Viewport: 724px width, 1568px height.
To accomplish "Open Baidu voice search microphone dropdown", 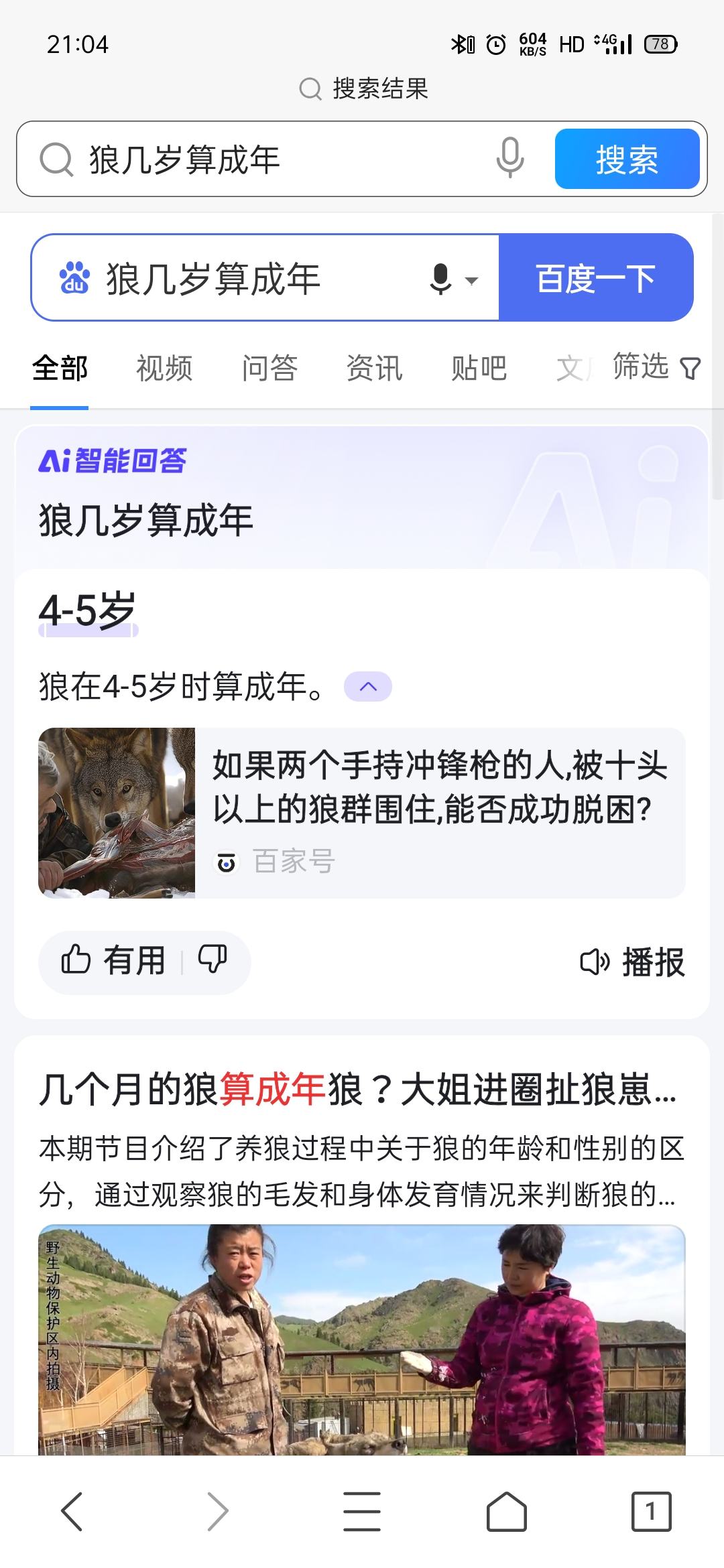I will 453,279.
